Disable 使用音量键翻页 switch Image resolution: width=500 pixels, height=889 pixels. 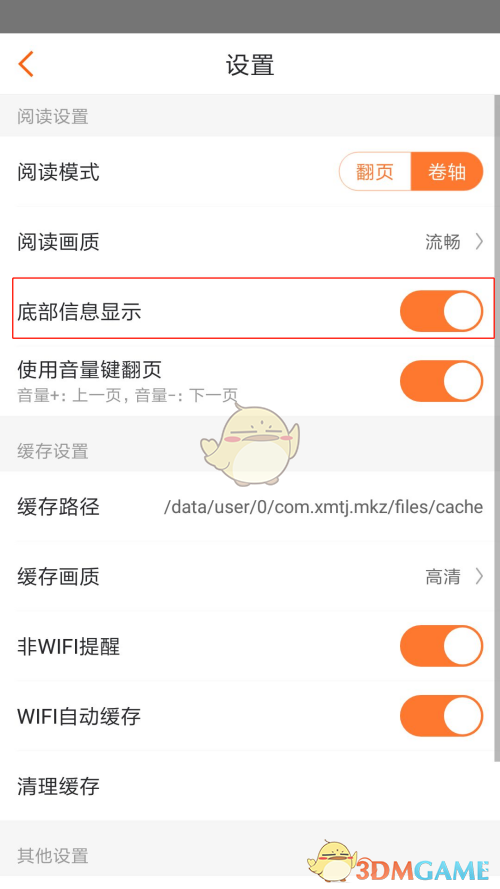pyautogui.click(x=441, y=380)
